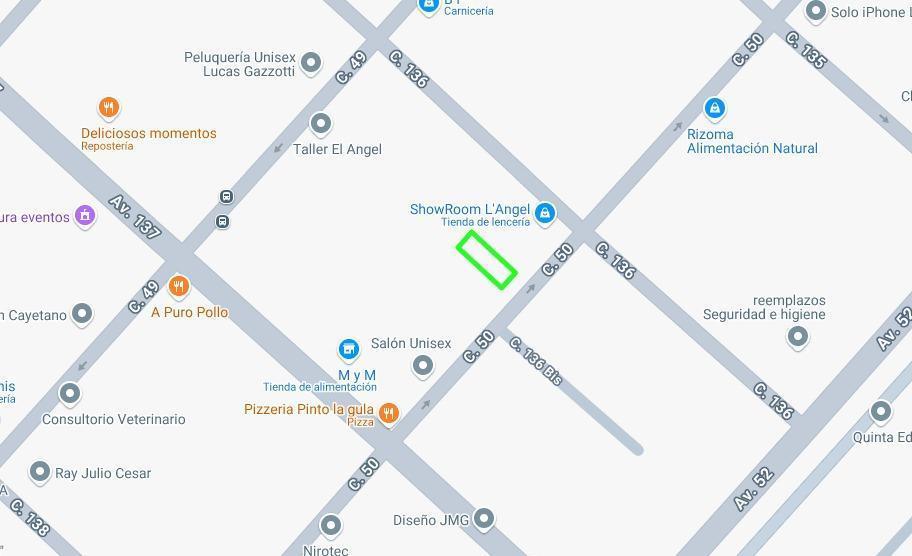Tap the A Puro Pollo restaurant marker

coord(178,287)
